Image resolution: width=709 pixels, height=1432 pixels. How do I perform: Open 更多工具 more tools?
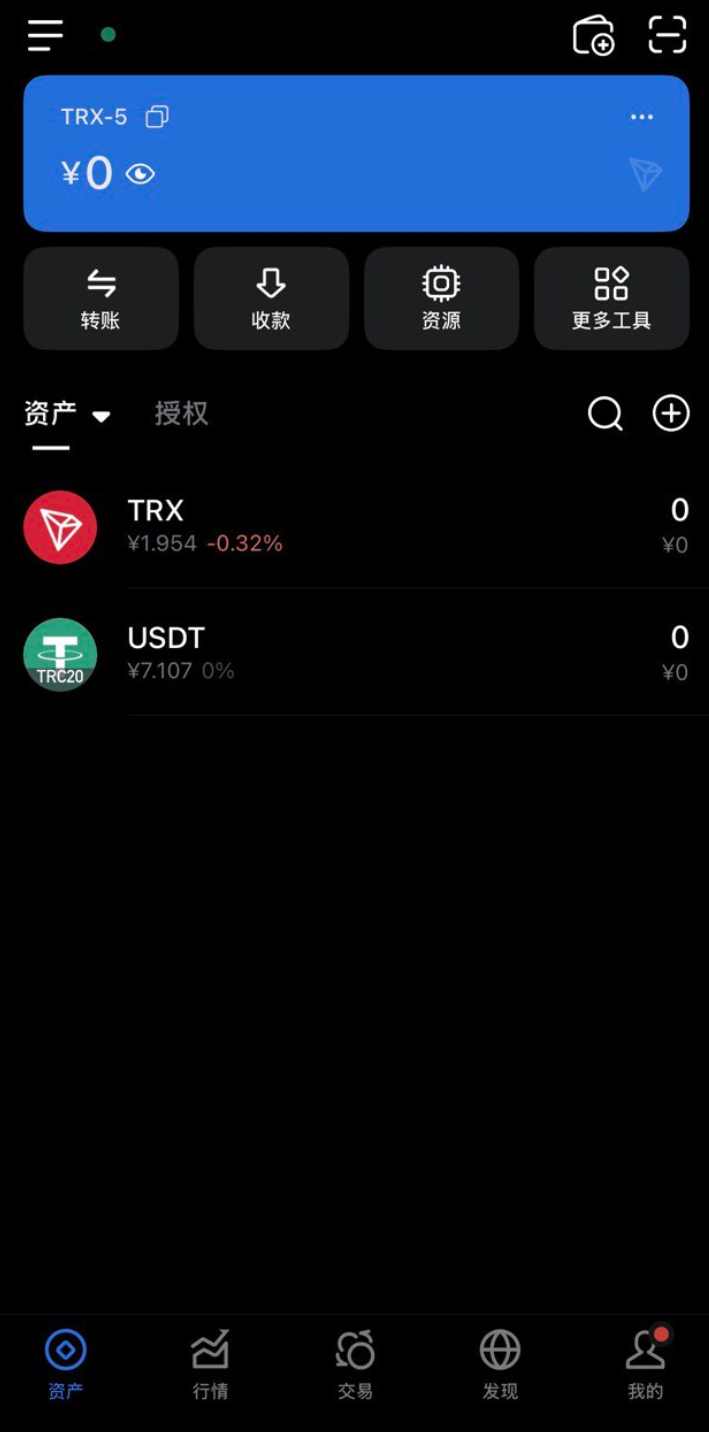click(611, 298)
